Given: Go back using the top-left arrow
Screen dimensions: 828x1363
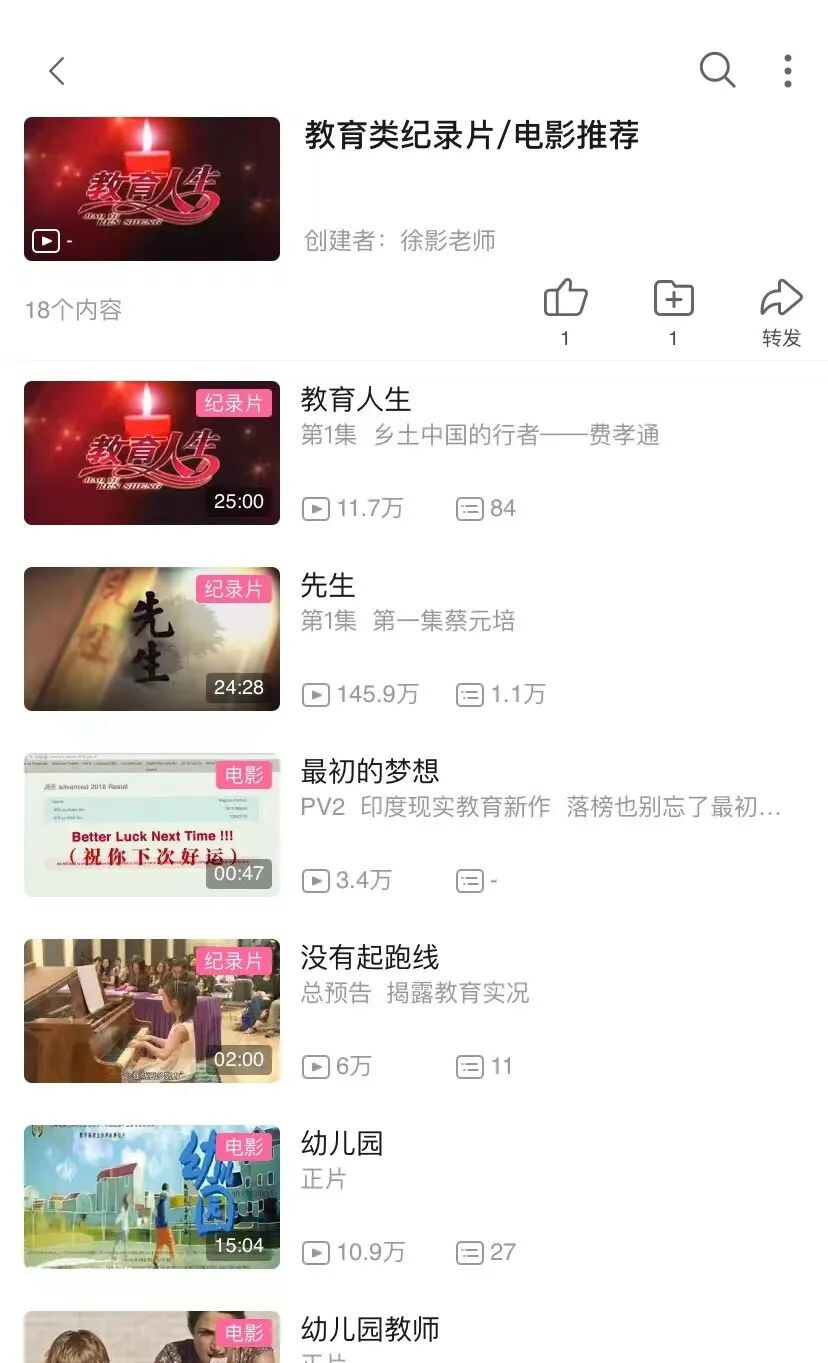Looking at the screenshot, I should [x=57, y=71].
